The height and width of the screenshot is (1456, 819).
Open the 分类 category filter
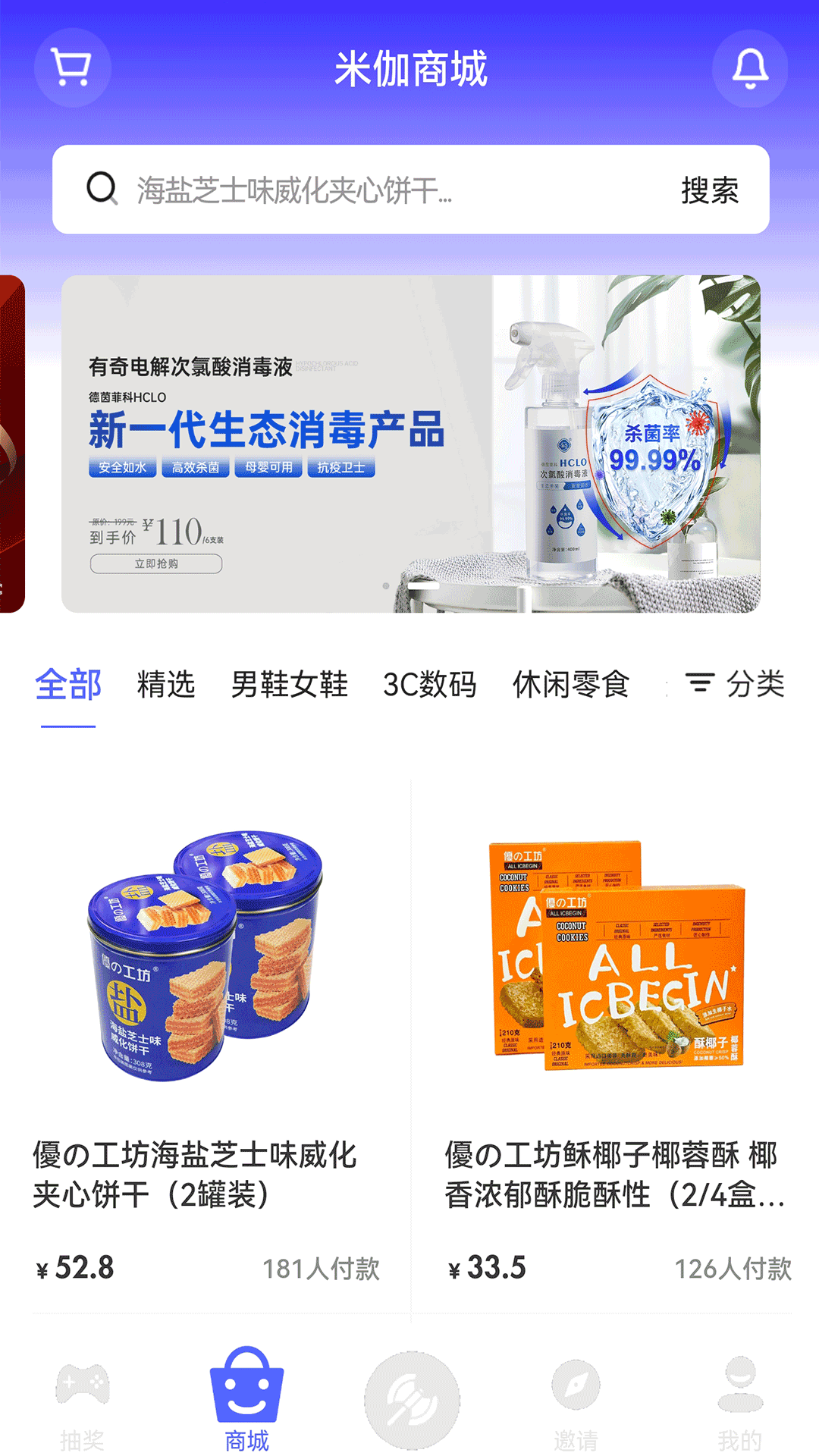tap(734, 685)
